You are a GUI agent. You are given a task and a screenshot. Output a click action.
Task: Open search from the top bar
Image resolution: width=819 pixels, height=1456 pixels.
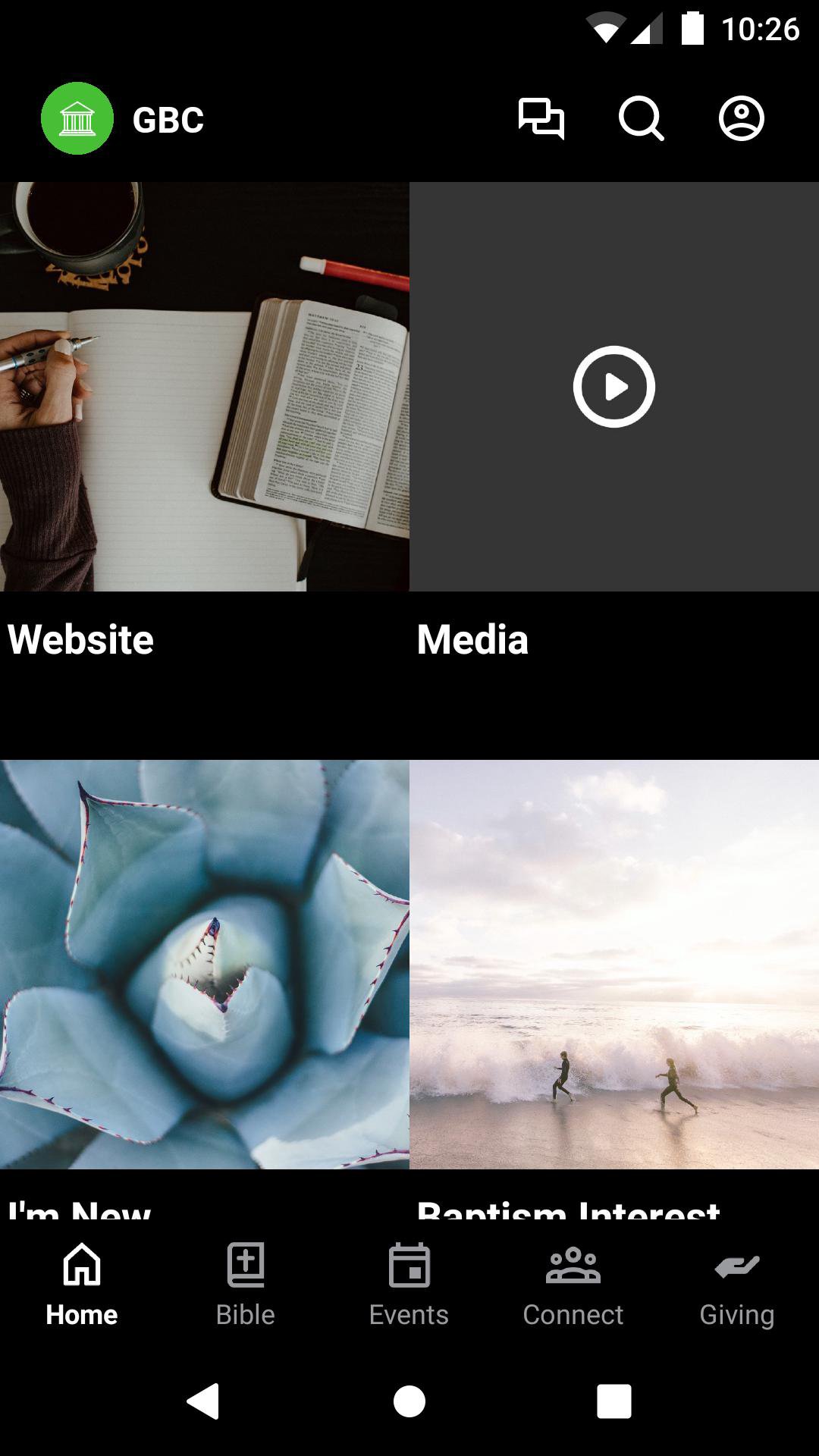641,119
